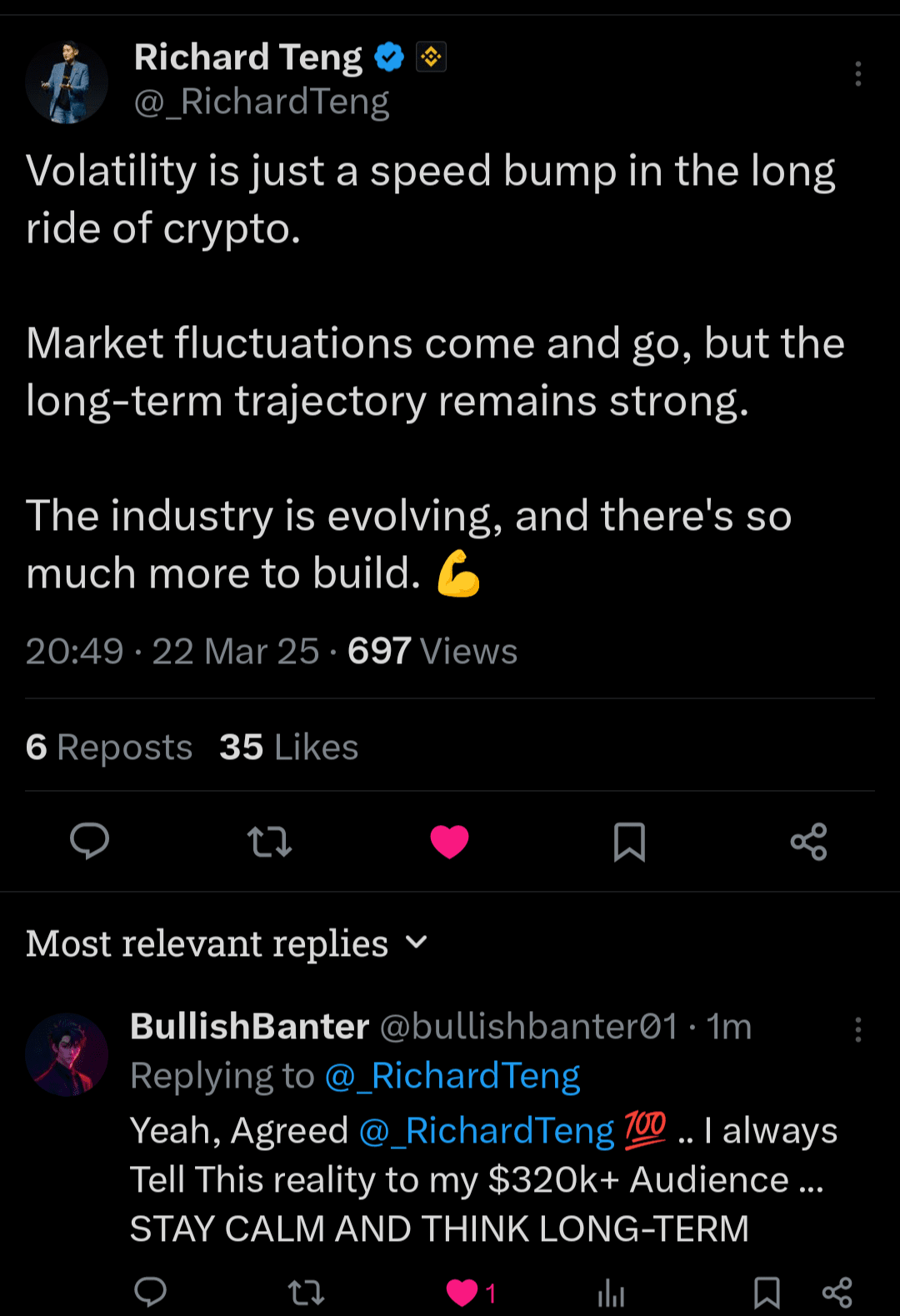Repost BullishBanter's reply
Viewport: 900px width, 1316px height.
pyautogui.click(x=305, y=1293)
